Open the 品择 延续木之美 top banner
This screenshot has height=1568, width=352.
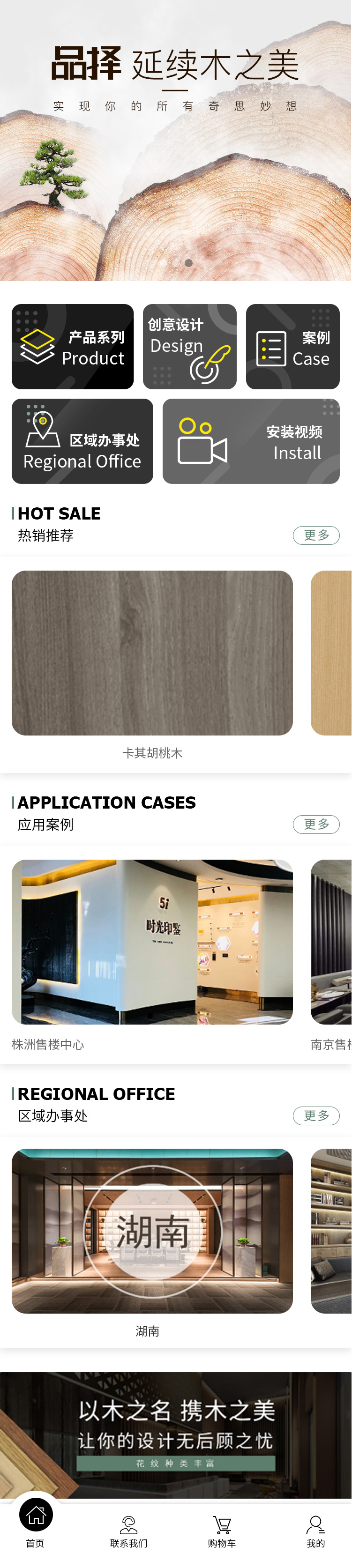click(x=175, y=140)
